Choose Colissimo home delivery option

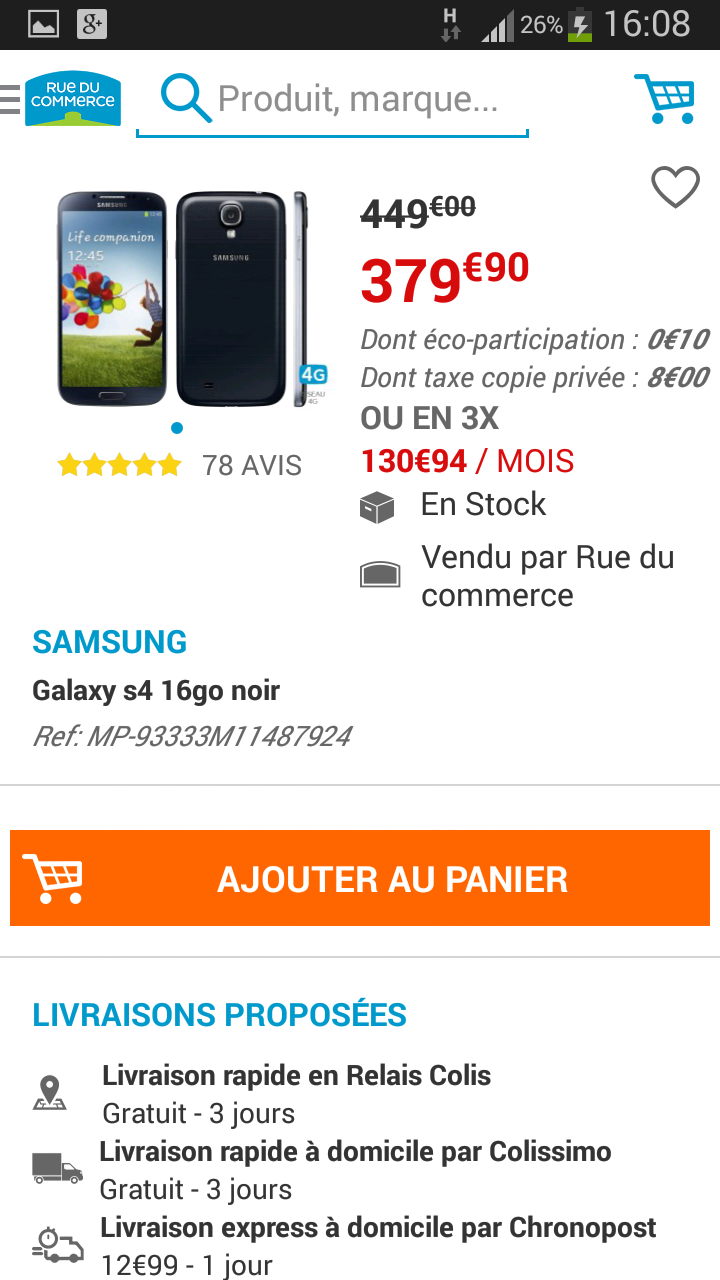[x=355, y=1170]
